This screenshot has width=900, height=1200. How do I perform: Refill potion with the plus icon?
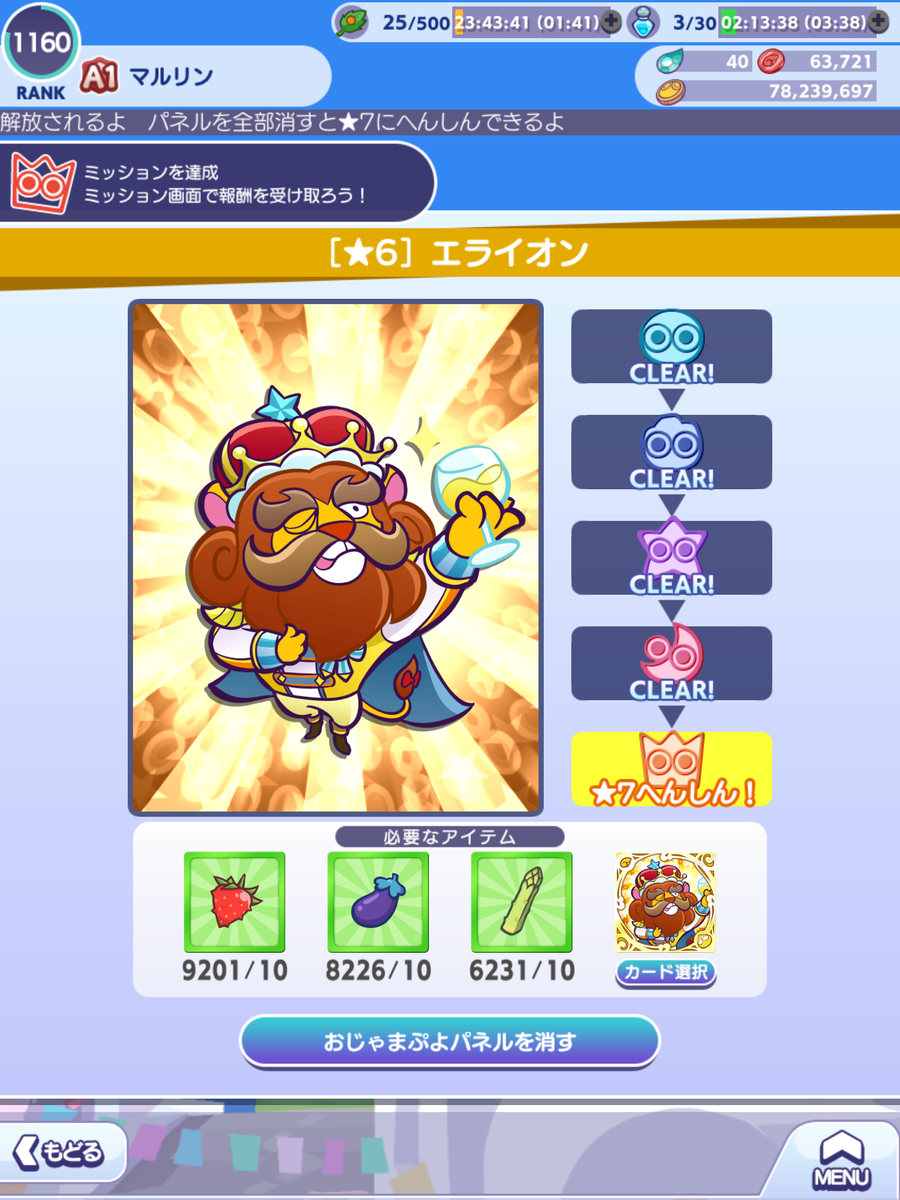pyautogui.click(x=879, y=21)
